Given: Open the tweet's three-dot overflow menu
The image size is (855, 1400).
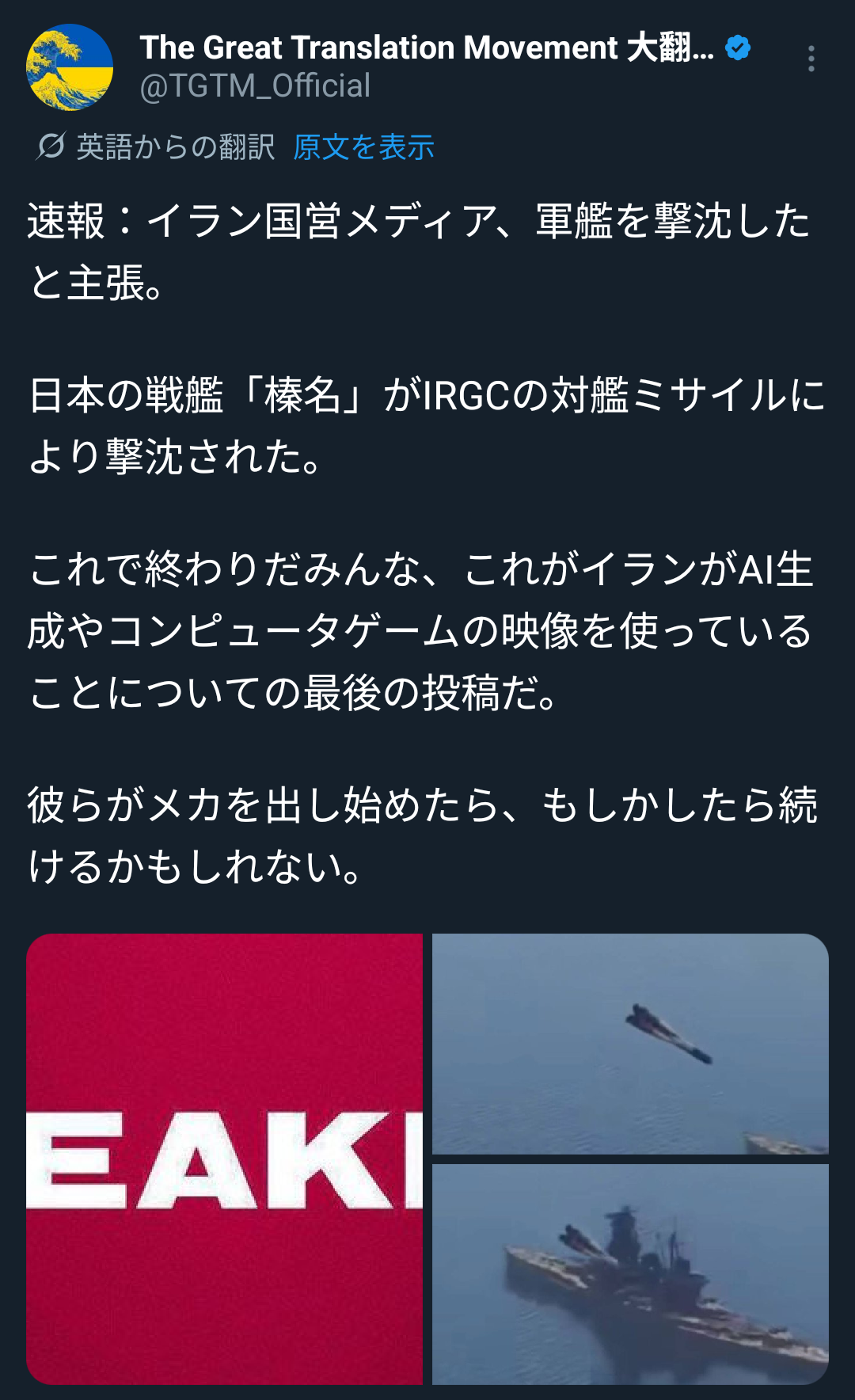Looking at the screenshot, I should (x=811, y=59).
